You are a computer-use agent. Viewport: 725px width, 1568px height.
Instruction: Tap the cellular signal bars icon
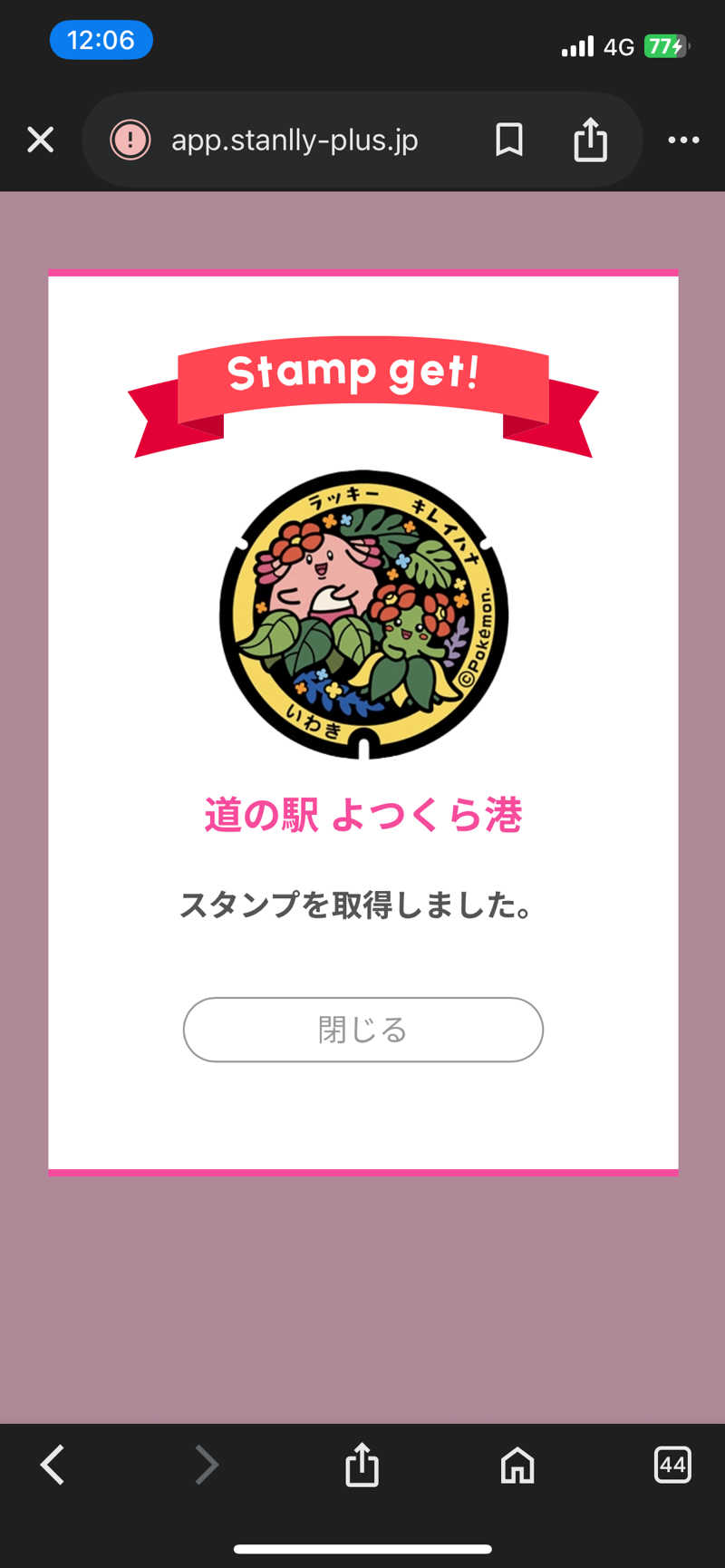click(x=577, y=45)
